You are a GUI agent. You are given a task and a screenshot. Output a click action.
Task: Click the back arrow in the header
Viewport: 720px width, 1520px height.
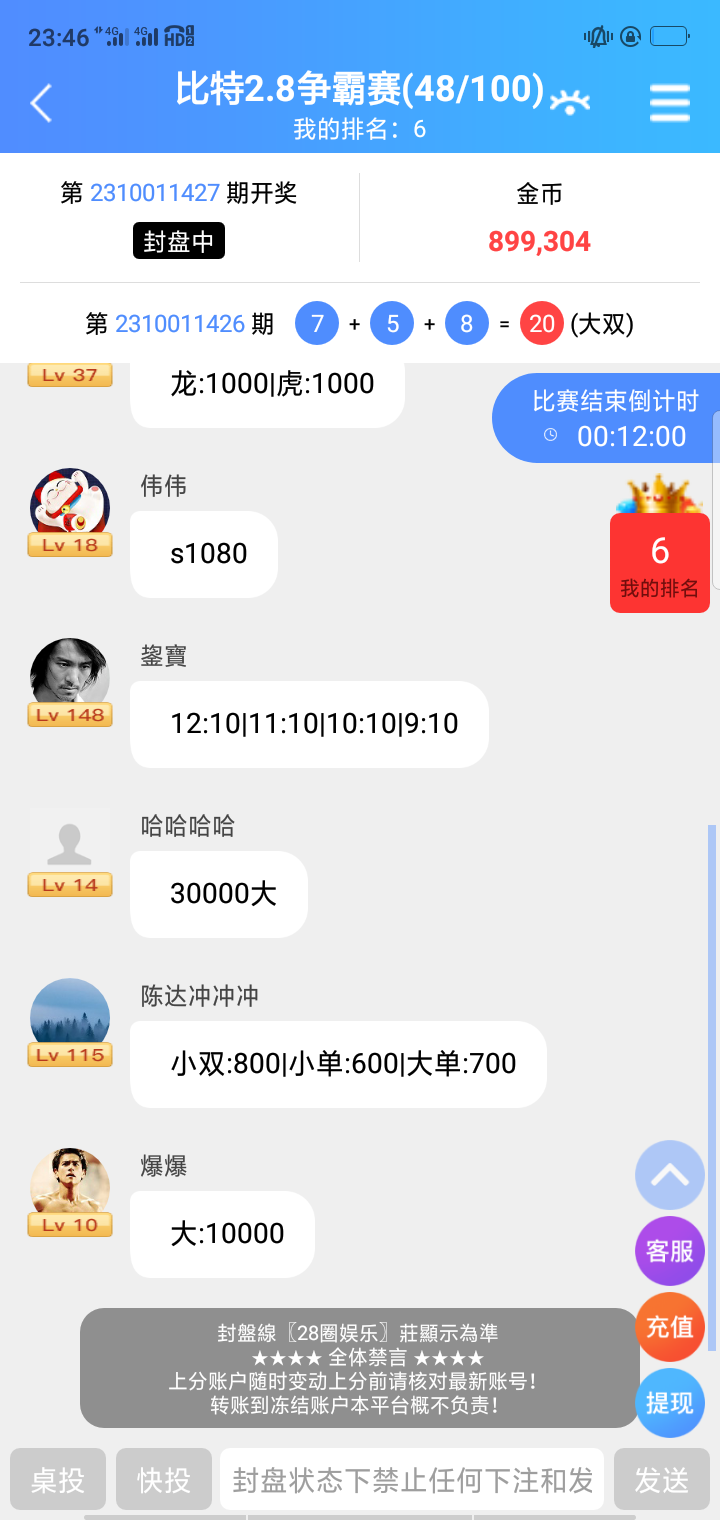(40, 101)
